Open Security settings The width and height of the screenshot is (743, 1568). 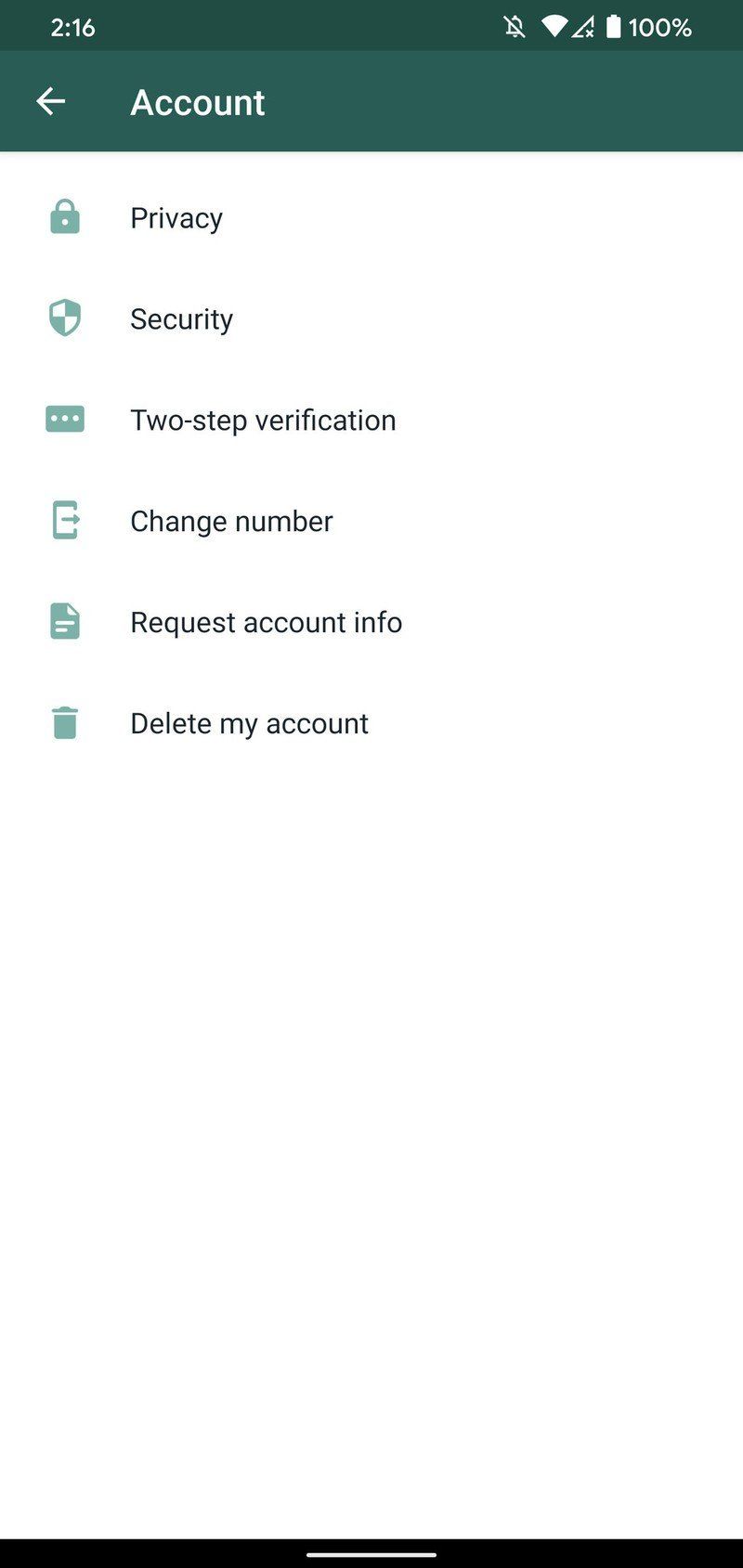[x=182, y=318]
